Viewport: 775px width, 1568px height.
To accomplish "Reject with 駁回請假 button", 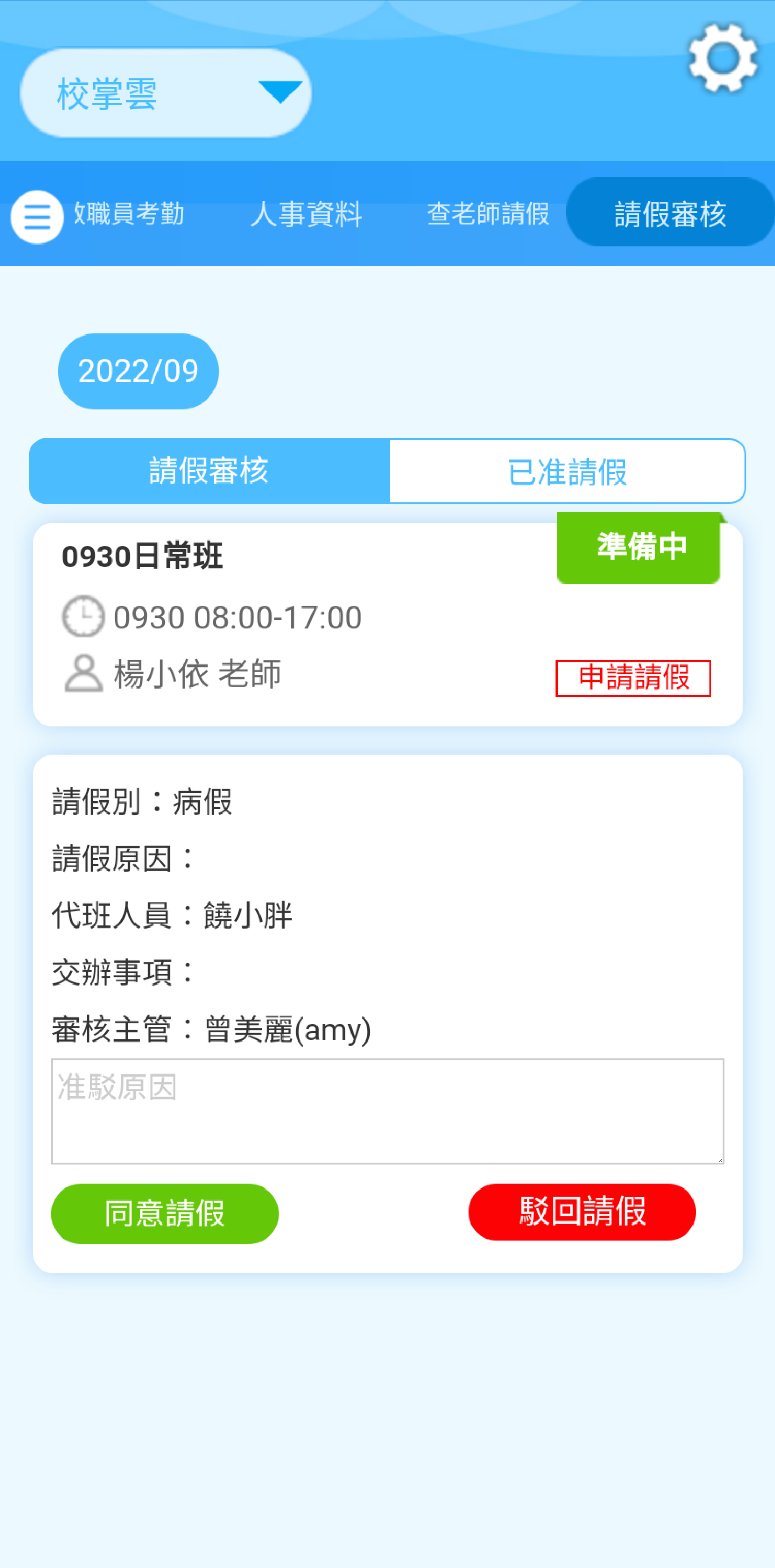I will click(582, 1211).
